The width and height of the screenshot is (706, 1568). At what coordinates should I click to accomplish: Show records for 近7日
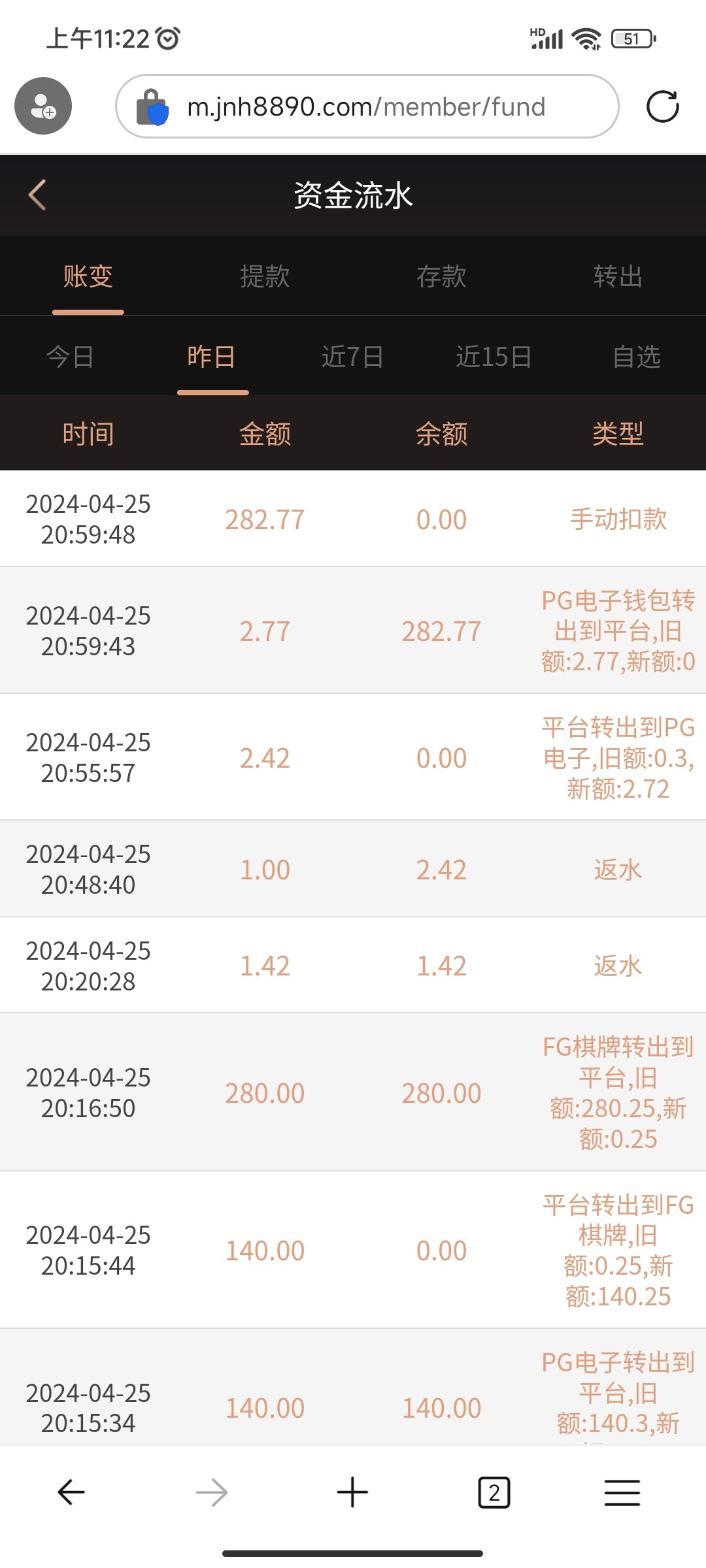pos(353,357)
